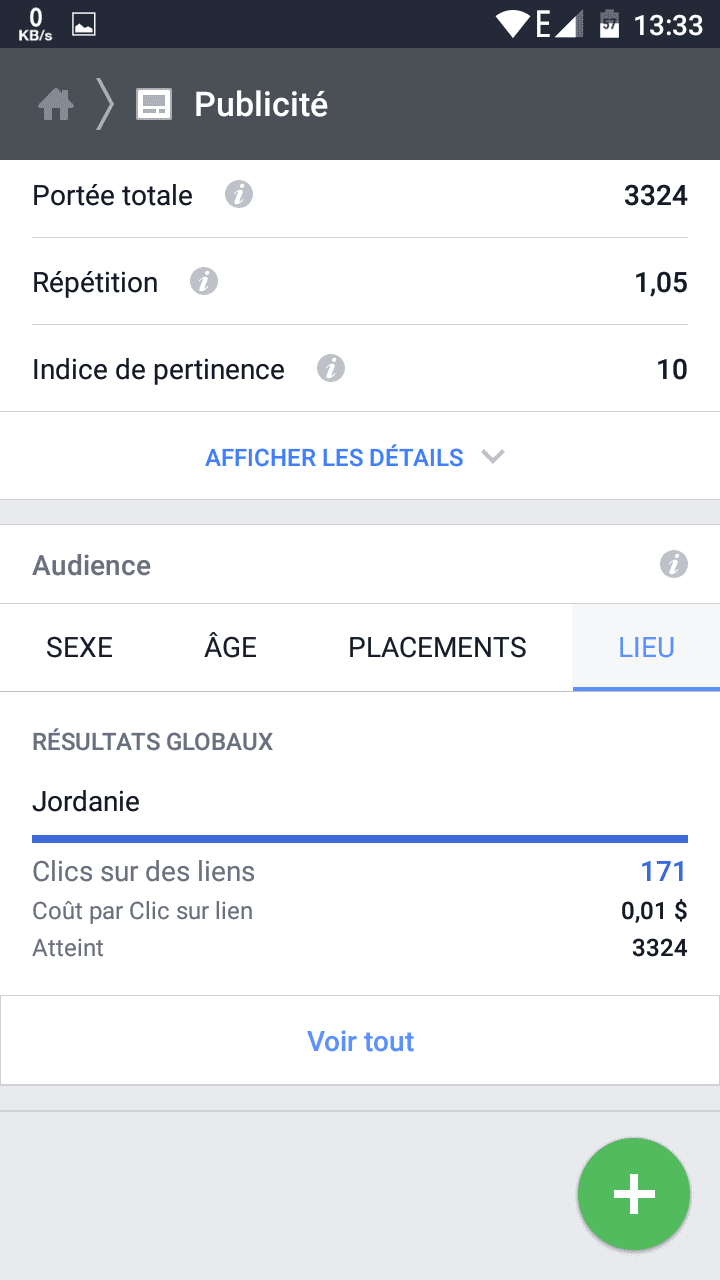Show info for Portée totale

point(238,195)
